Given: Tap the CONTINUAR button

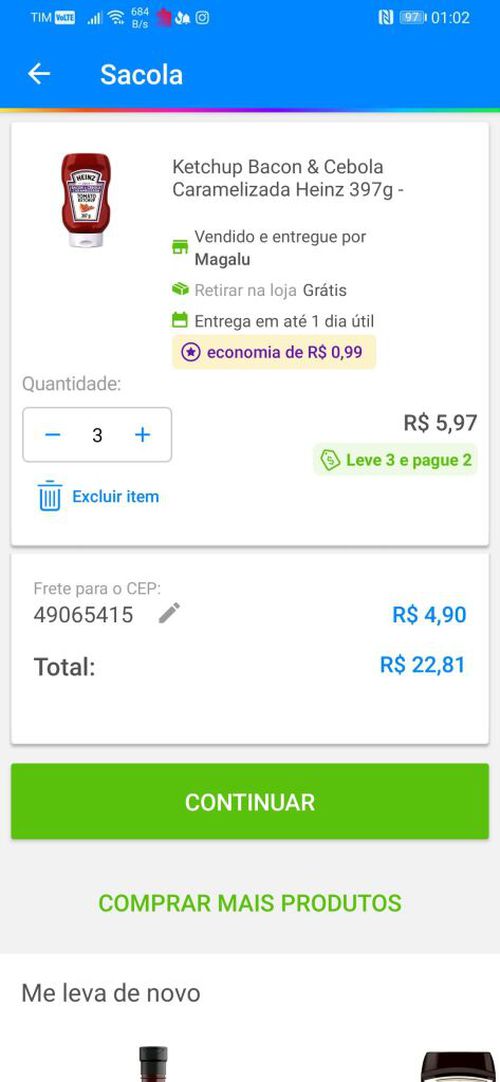Looking at the screenshot, I should 250,801.
